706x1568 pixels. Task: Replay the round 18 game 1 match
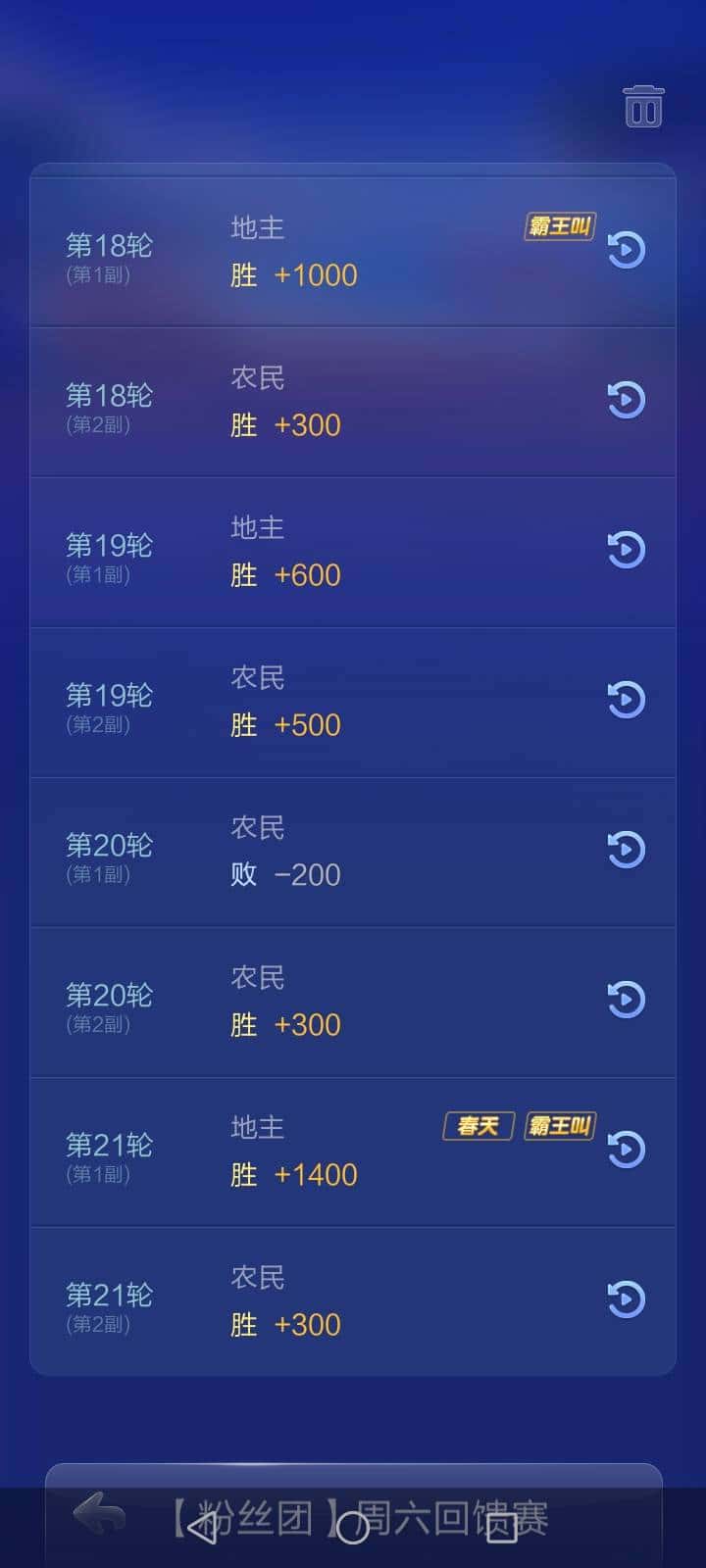tap(627, 251)
